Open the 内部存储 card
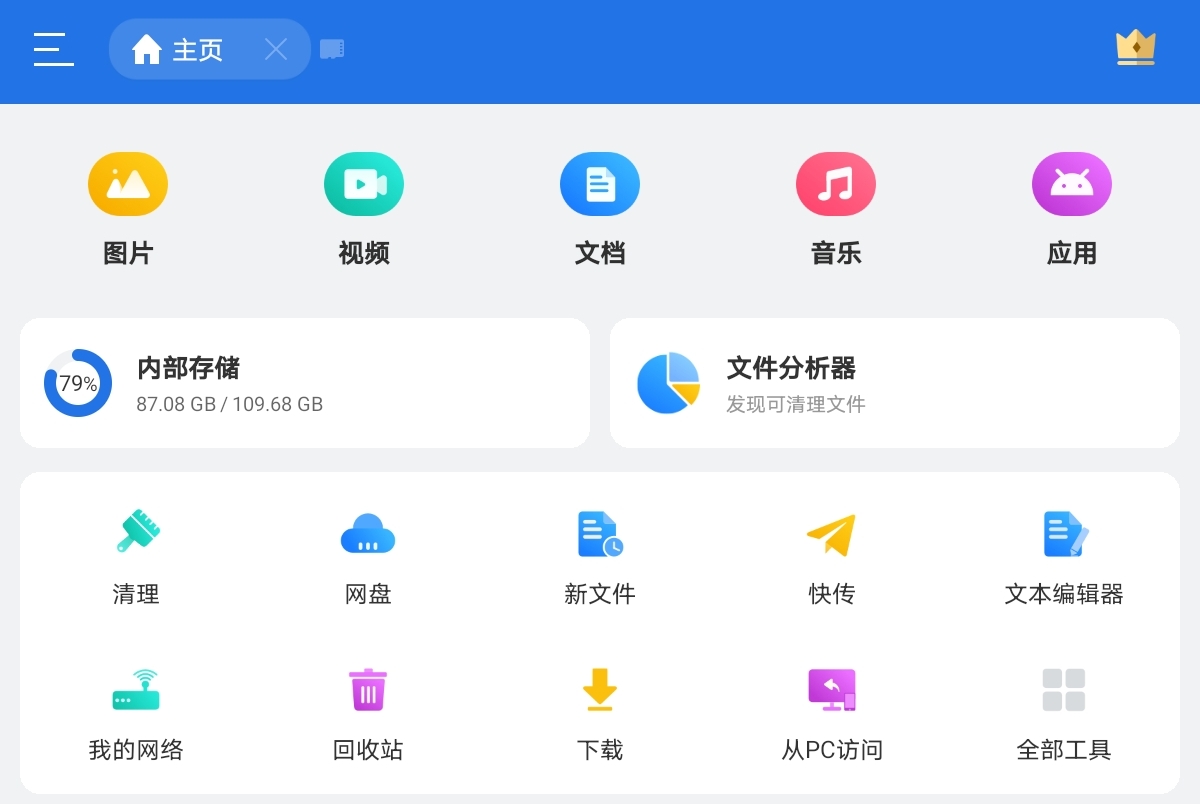Viewport: 1200px width, 804px height. [305, 383]
